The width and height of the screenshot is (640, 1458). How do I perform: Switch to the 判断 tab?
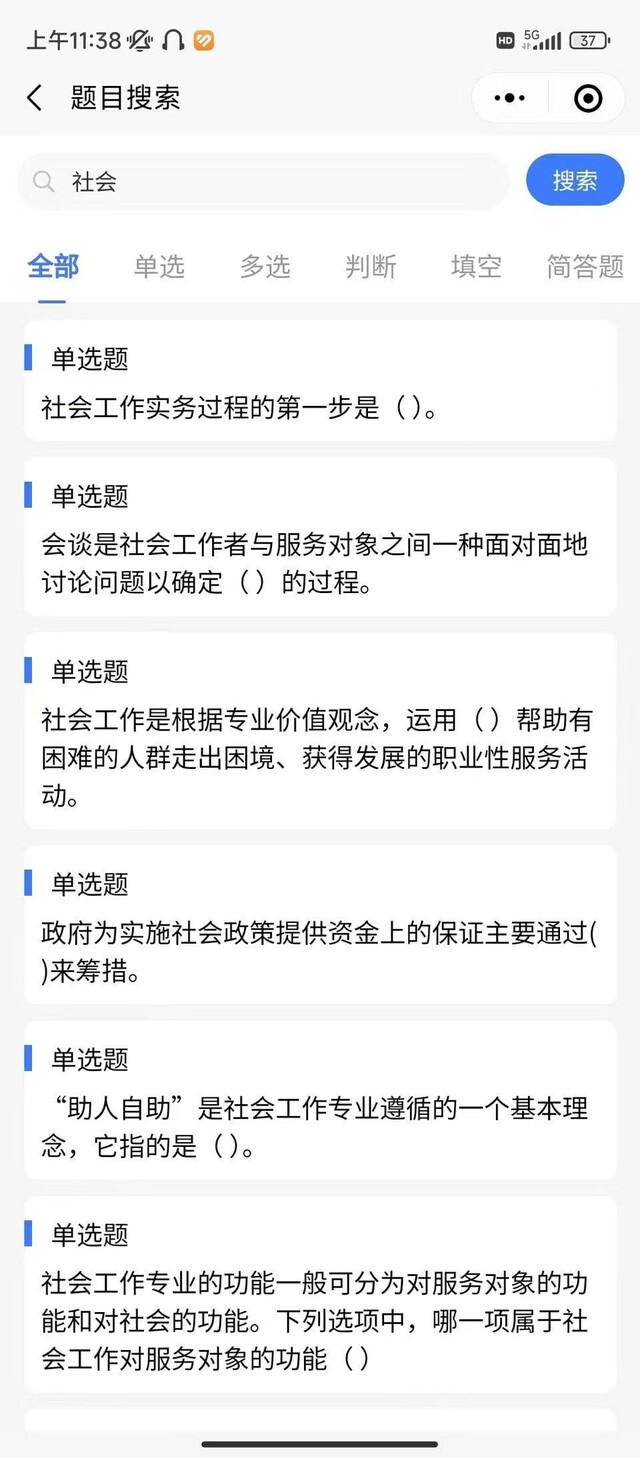[371, 266]
